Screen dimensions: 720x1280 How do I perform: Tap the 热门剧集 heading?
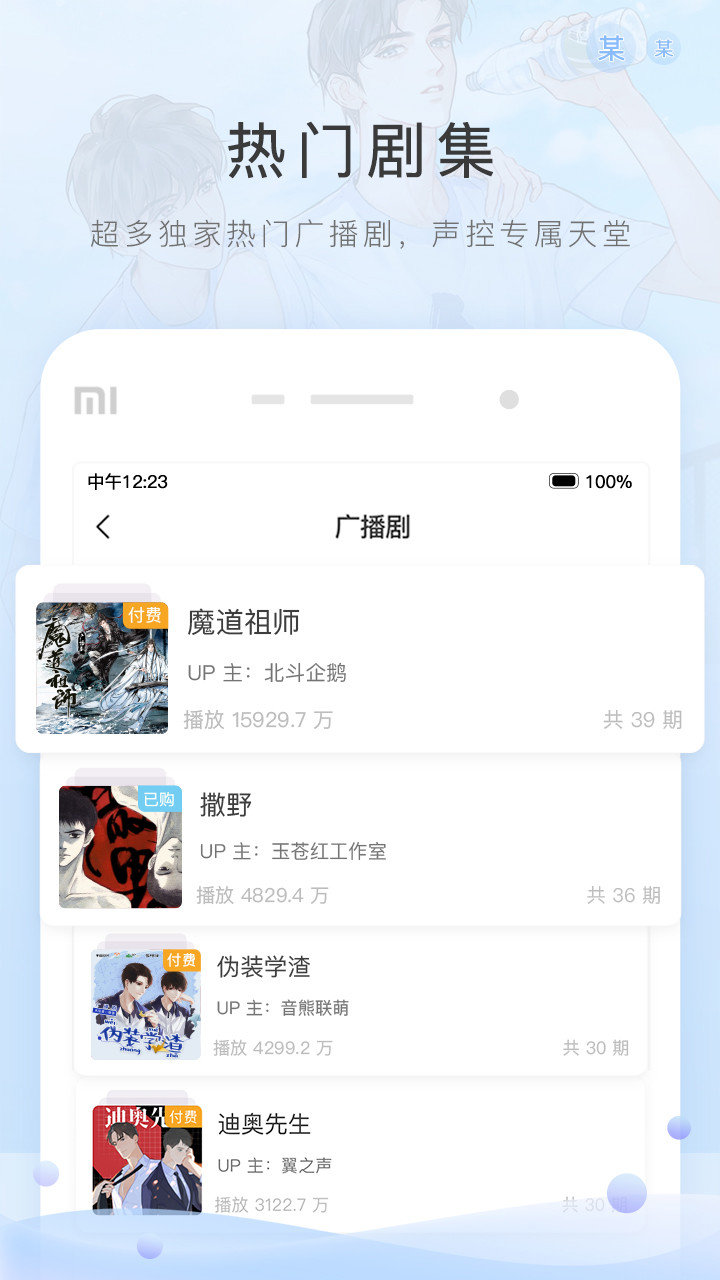click(x=358, y=146)
